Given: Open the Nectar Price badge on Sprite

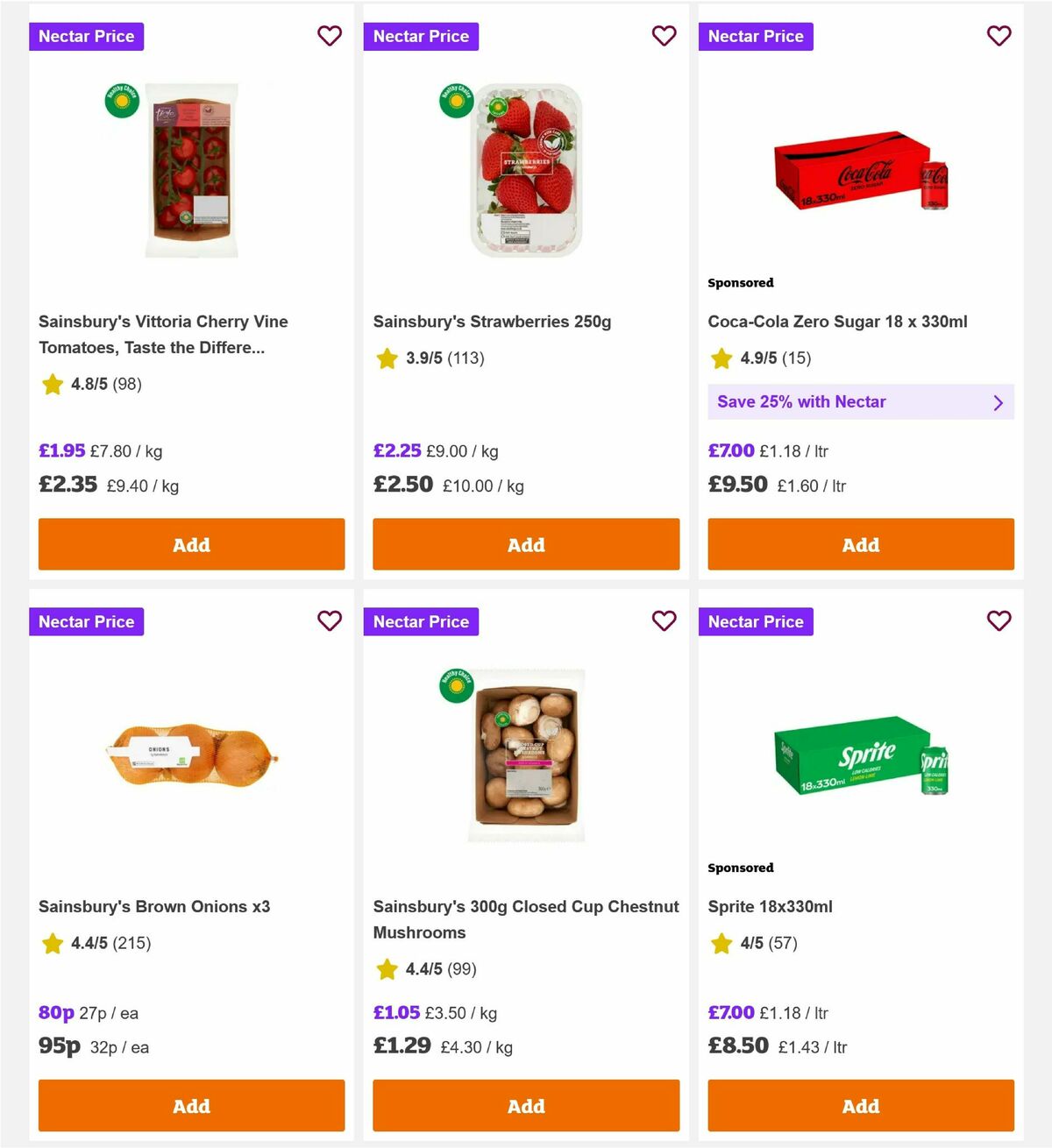Looking at the screenshot, I should pos(756,621).
